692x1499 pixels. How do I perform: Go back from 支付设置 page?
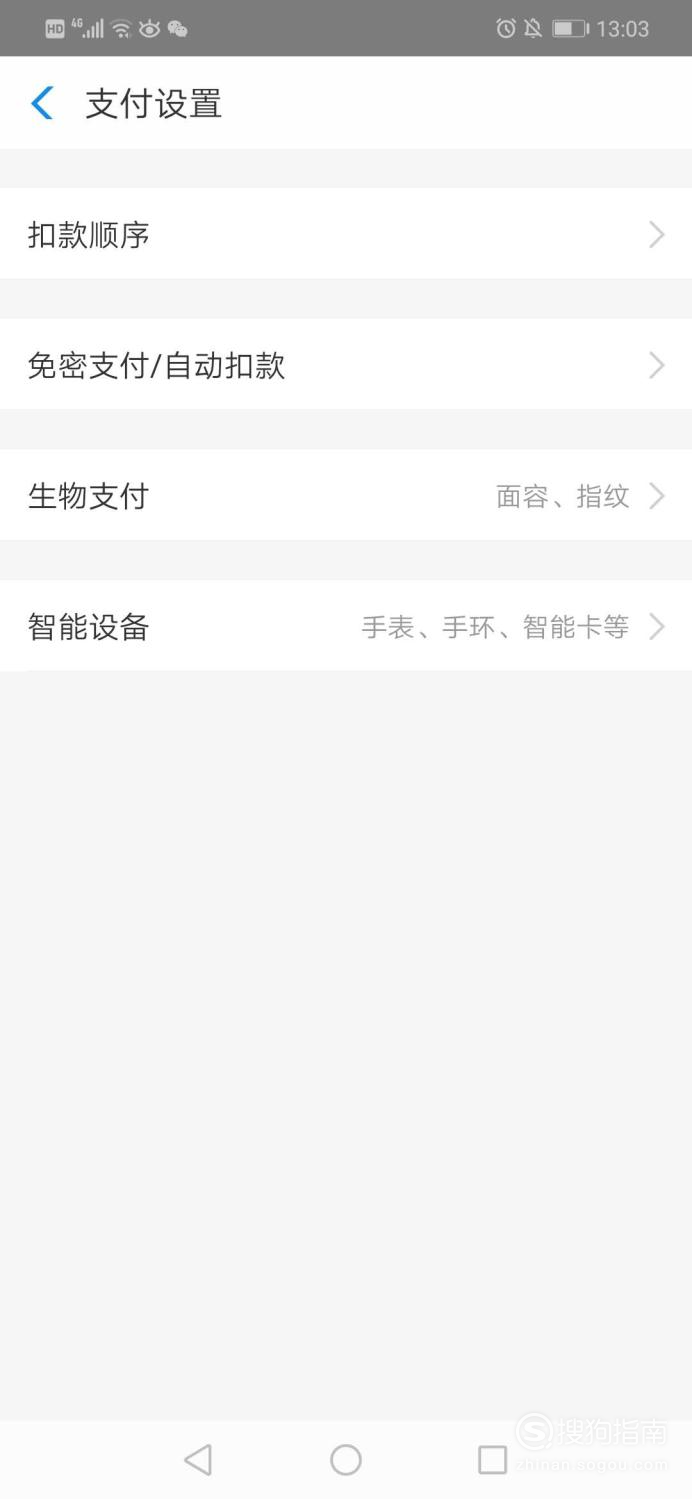42,103
